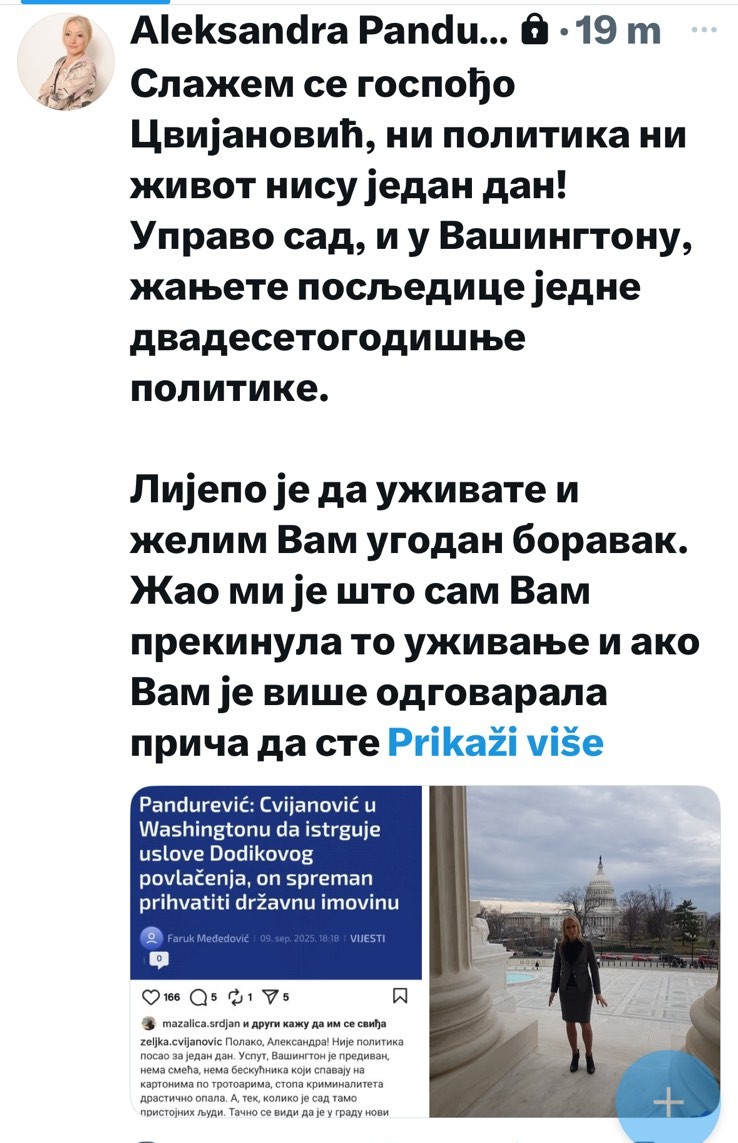
Task: Open the tweet's three-dot overflow menu
Action: click(704, 31)
